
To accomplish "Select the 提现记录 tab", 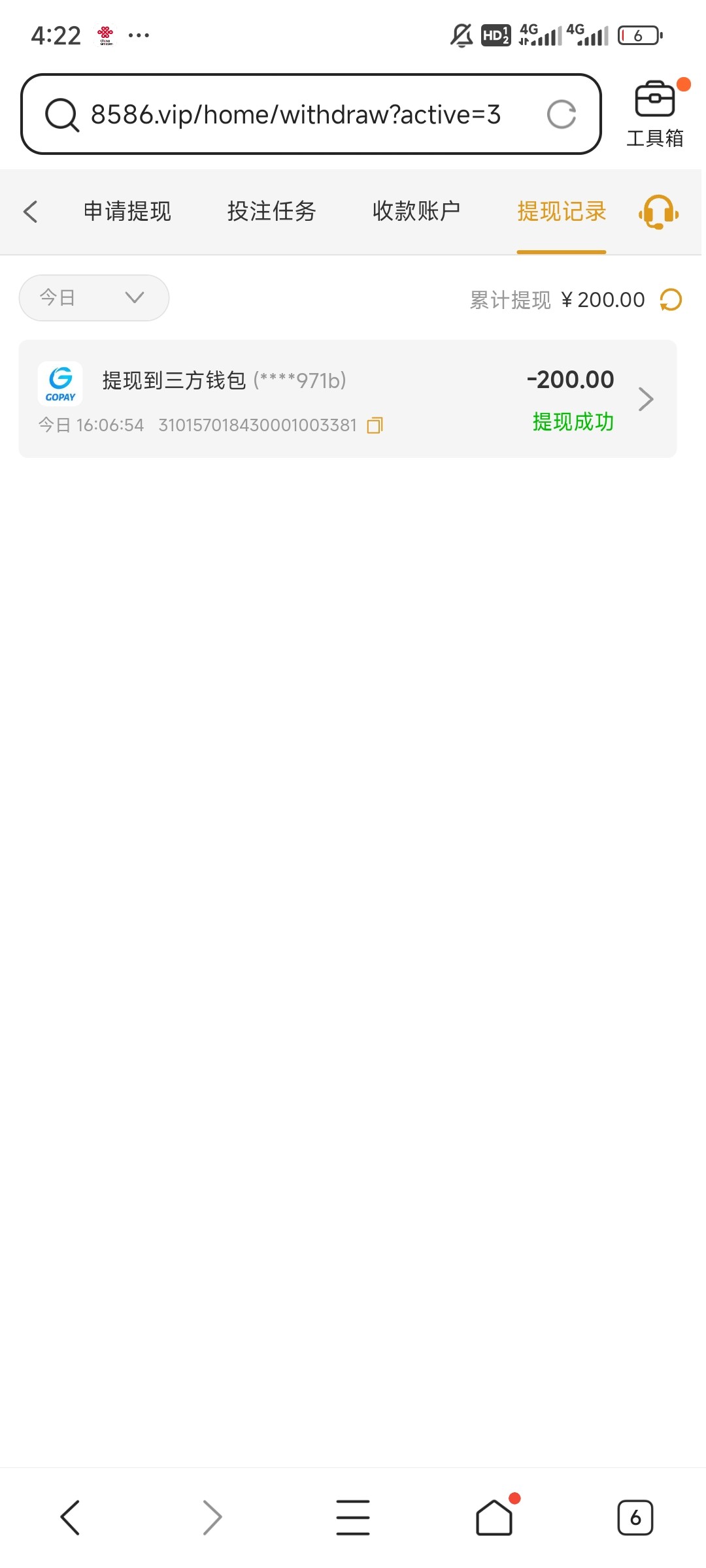I will pyautogui.click(x=562, y=211).
